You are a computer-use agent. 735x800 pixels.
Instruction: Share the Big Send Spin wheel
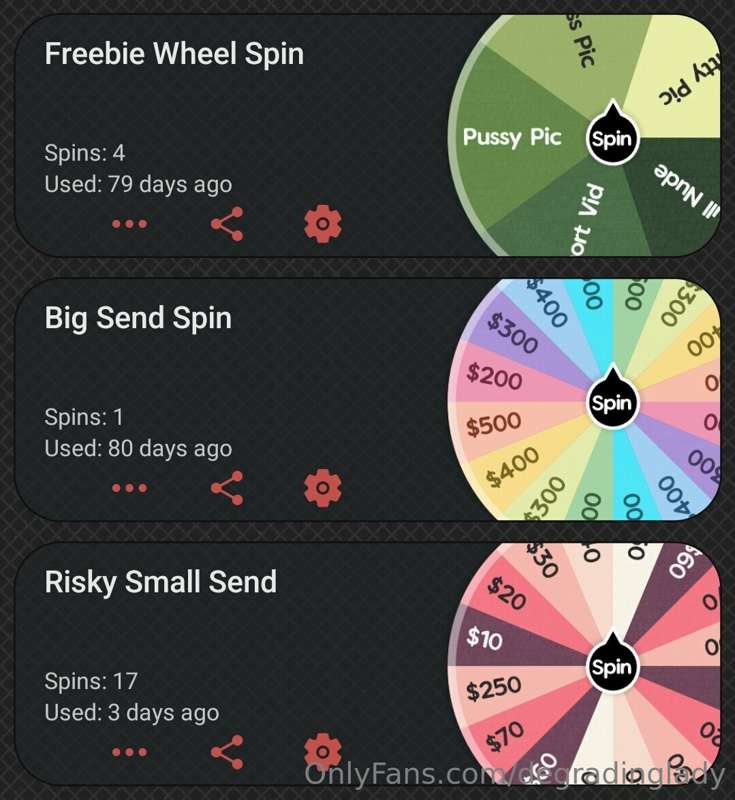tap(227, 488)
